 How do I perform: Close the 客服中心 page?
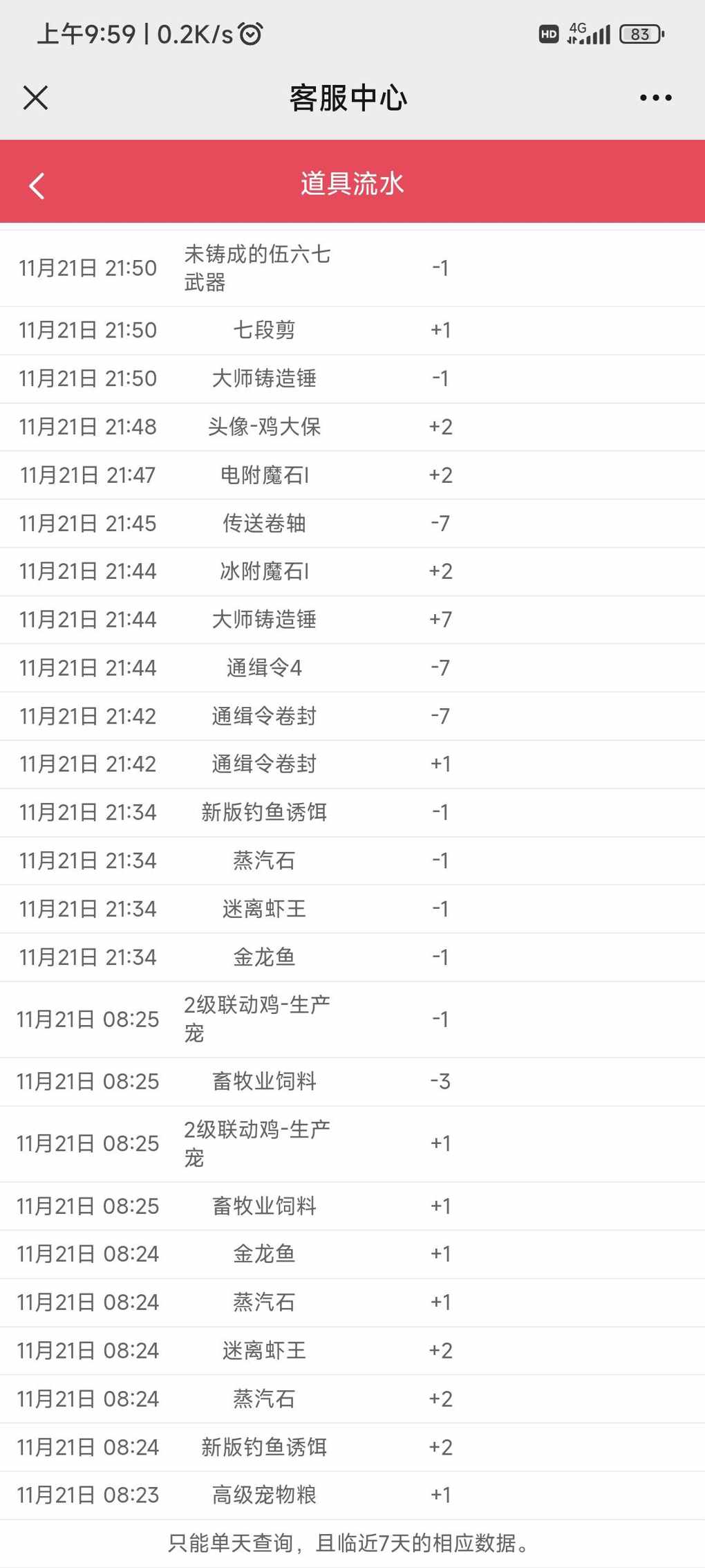pos(35,98)
